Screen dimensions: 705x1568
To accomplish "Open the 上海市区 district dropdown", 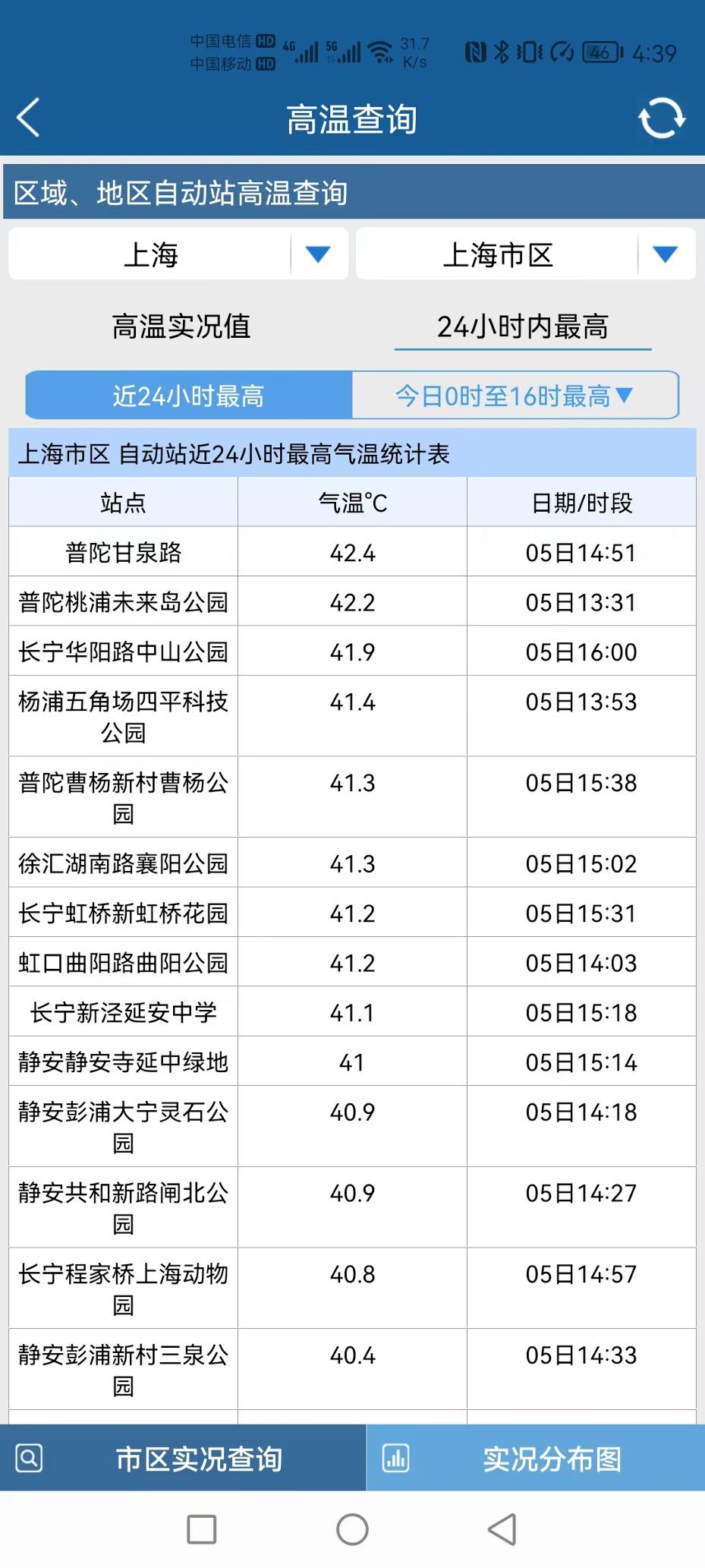I will point(525,254).
